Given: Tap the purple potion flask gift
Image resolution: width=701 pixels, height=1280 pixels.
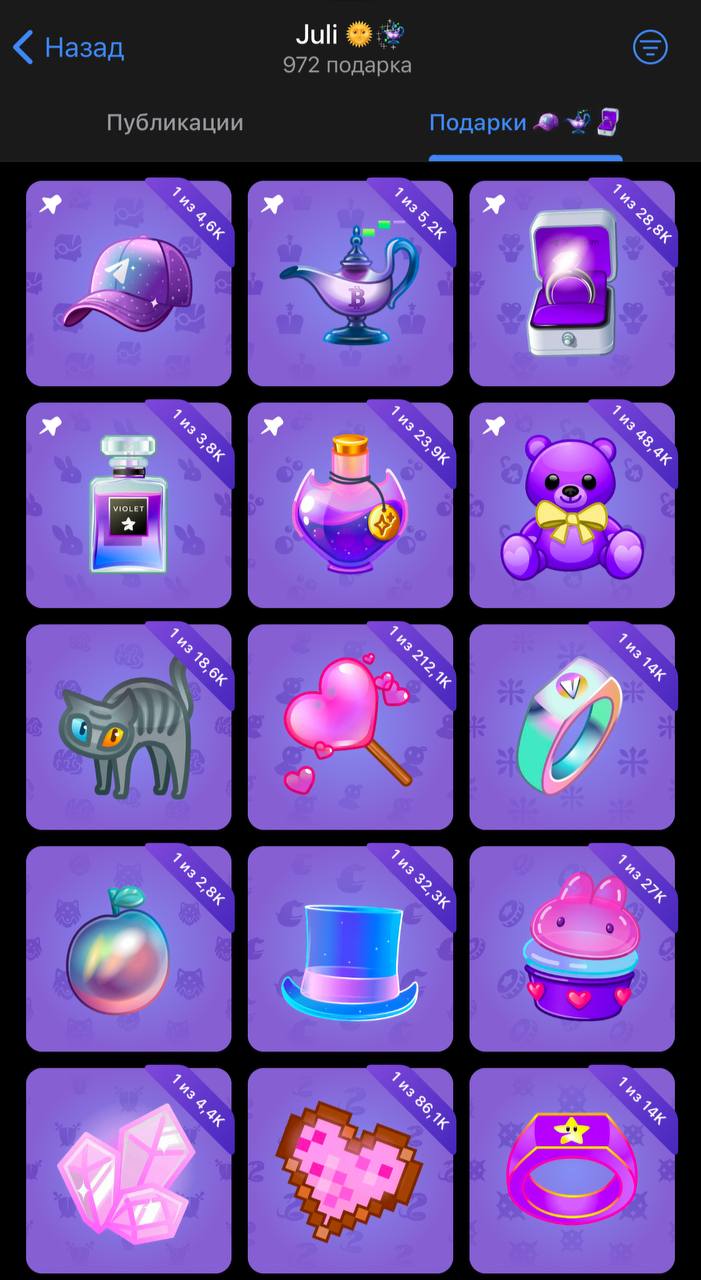Looking at the screenshot, I should [350, 506].
